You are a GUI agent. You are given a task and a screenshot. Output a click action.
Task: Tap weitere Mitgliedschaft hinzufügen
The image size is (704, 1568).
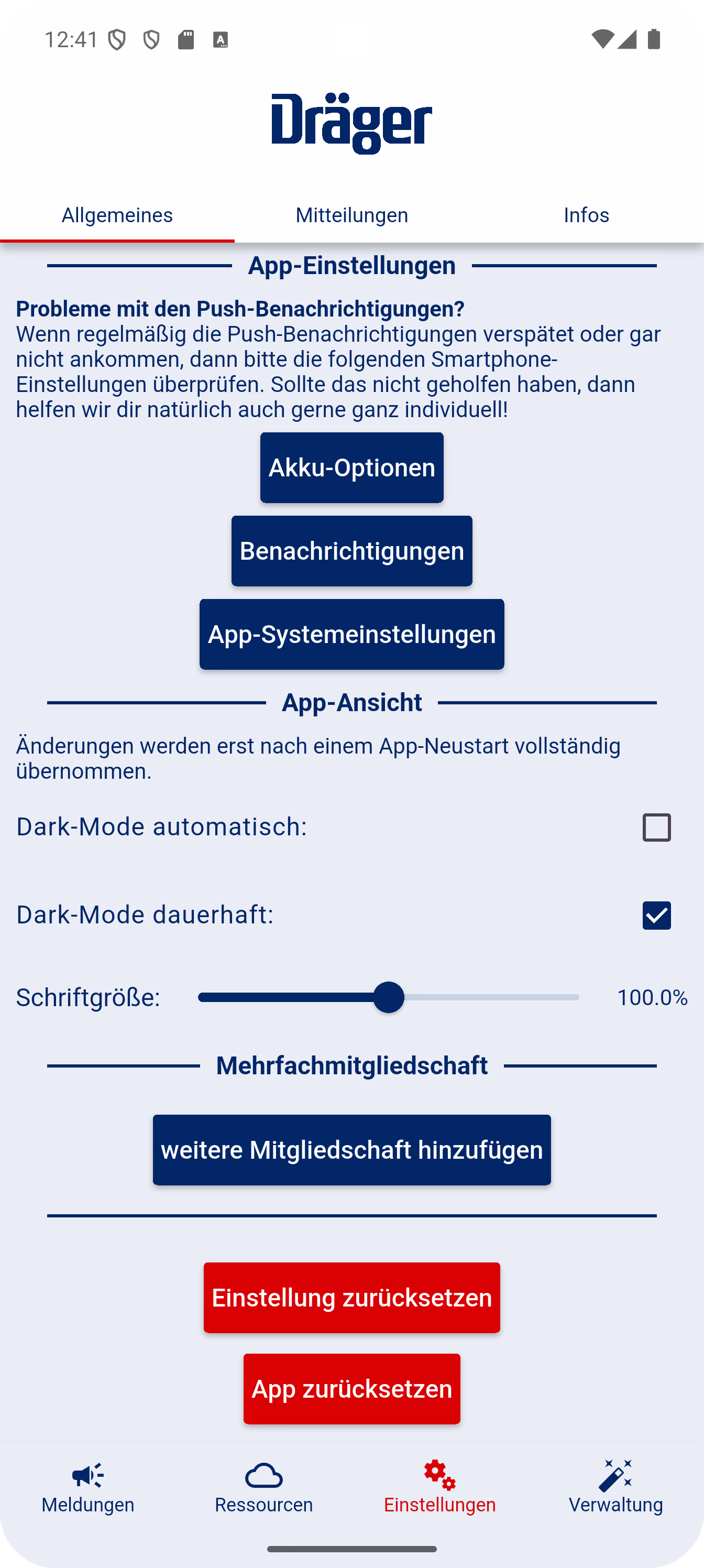[351, 1150]
